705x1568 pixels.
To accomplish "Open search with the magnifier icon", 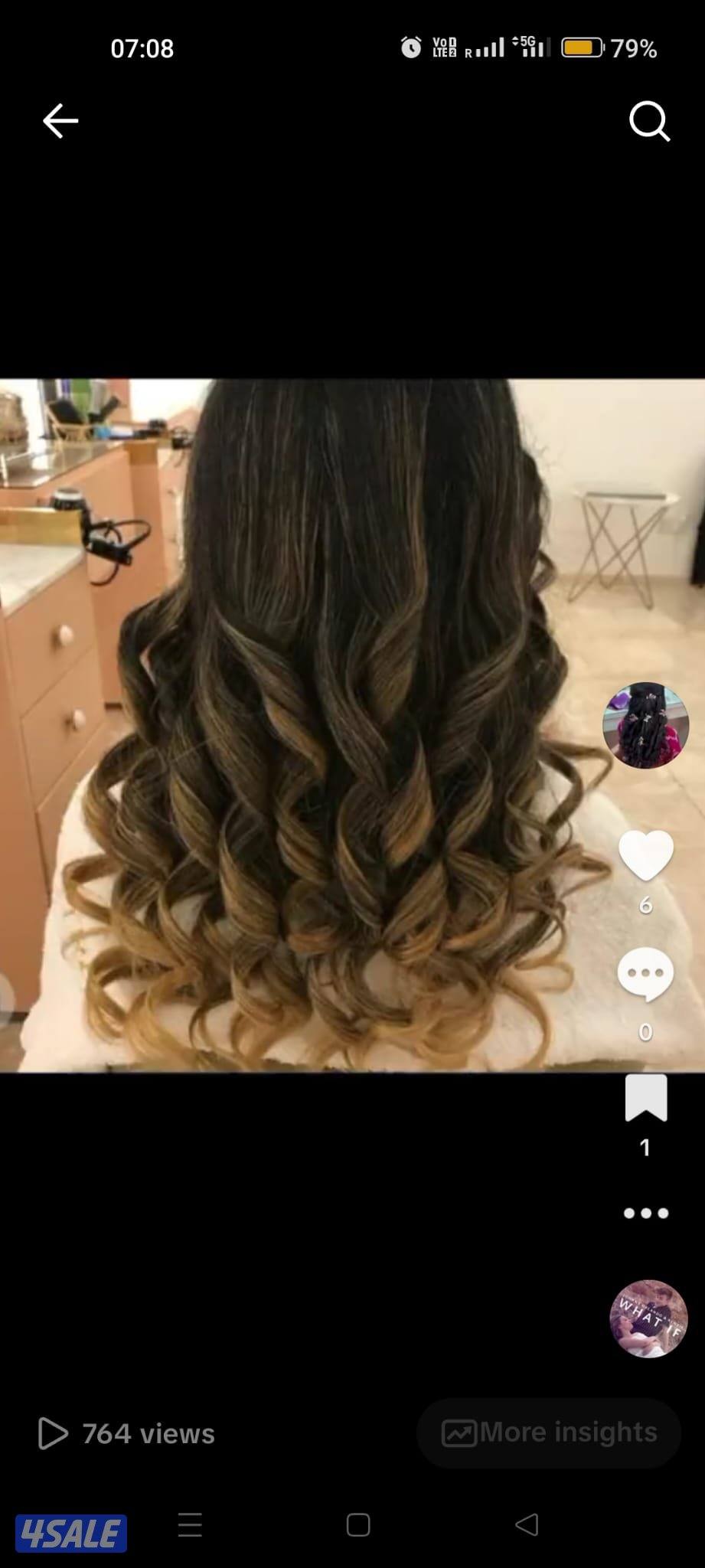I will point(649,121).
